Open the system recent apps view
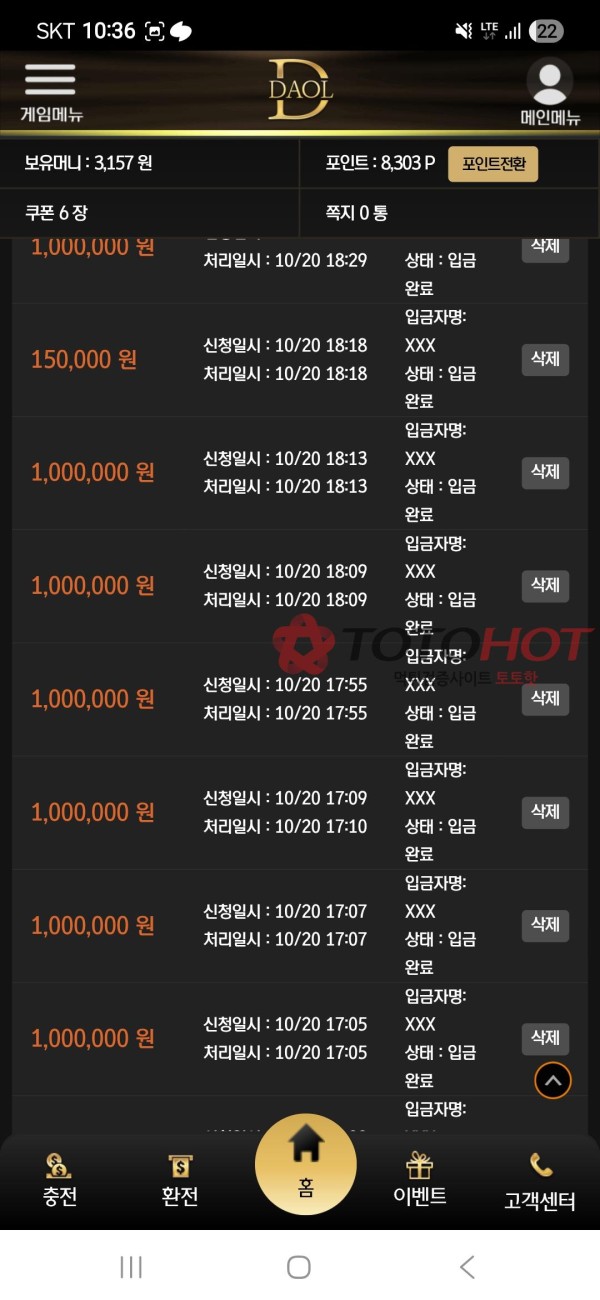This screenshot has width=600, height=1300. [x=131, y=1267]
